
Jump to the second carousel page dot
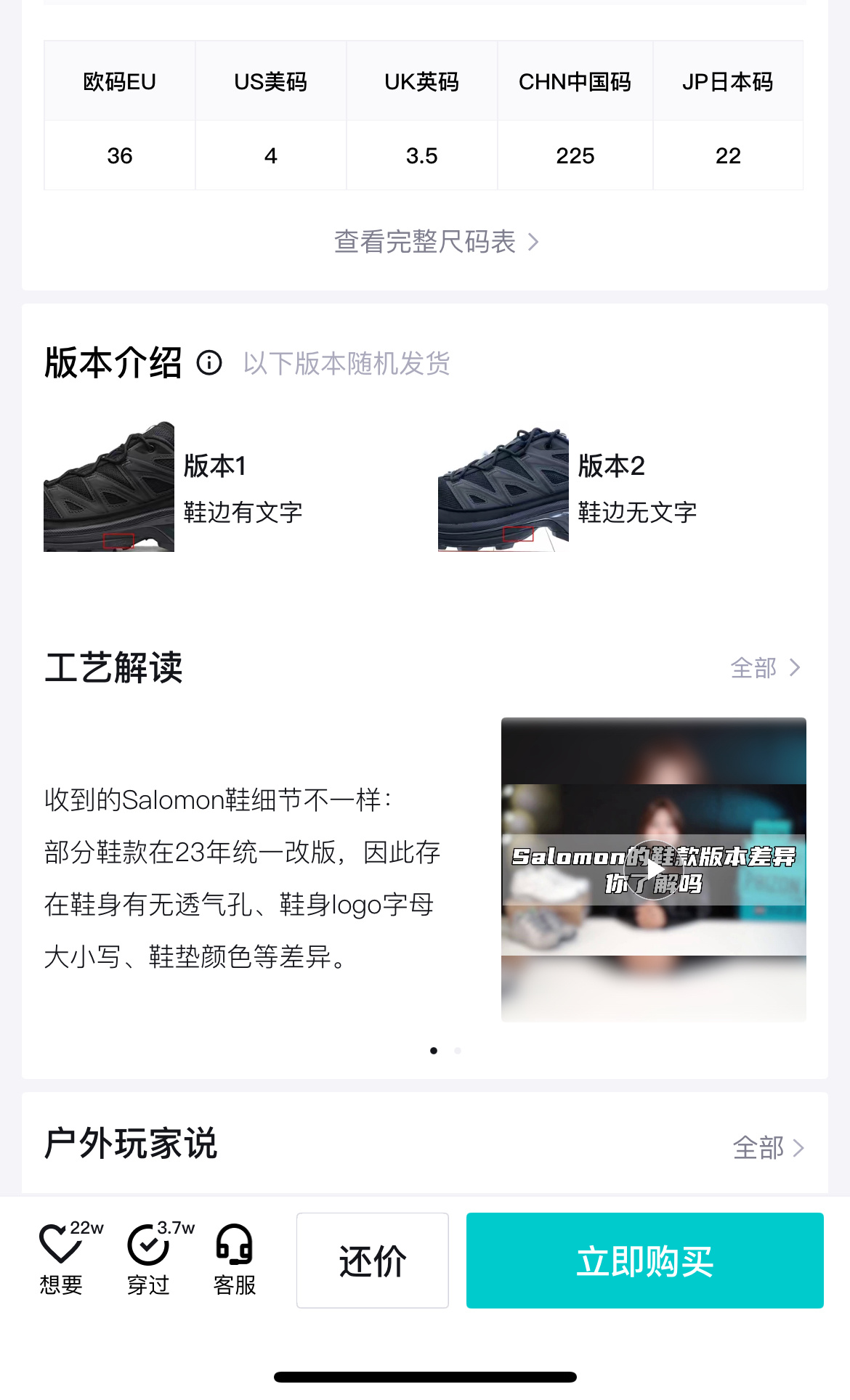[x=458, y=1051]
